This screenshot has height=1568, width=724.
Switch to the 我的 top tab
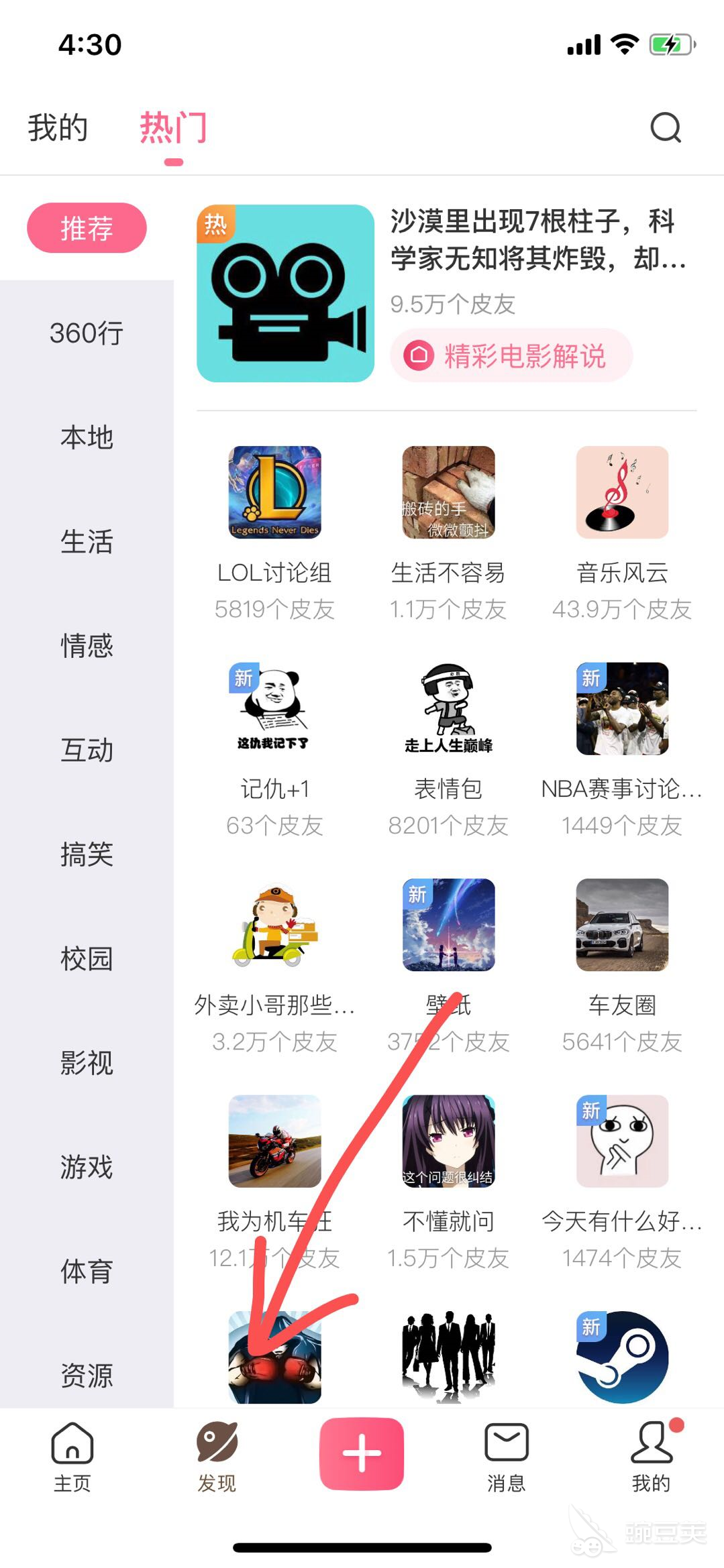coord(58,127)
